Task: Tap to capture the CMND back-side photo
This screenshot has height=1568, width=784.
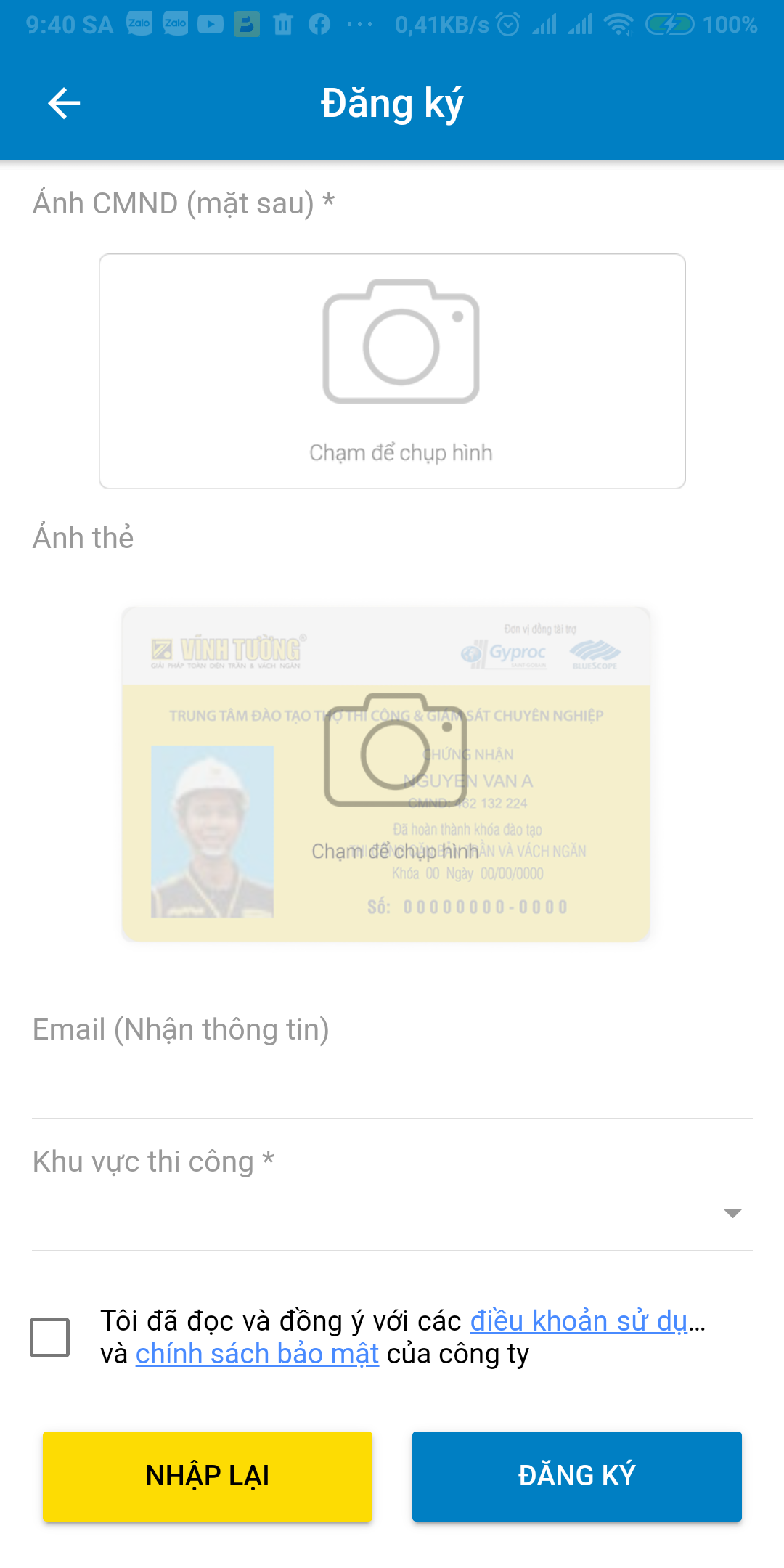Action: (392, 371)
